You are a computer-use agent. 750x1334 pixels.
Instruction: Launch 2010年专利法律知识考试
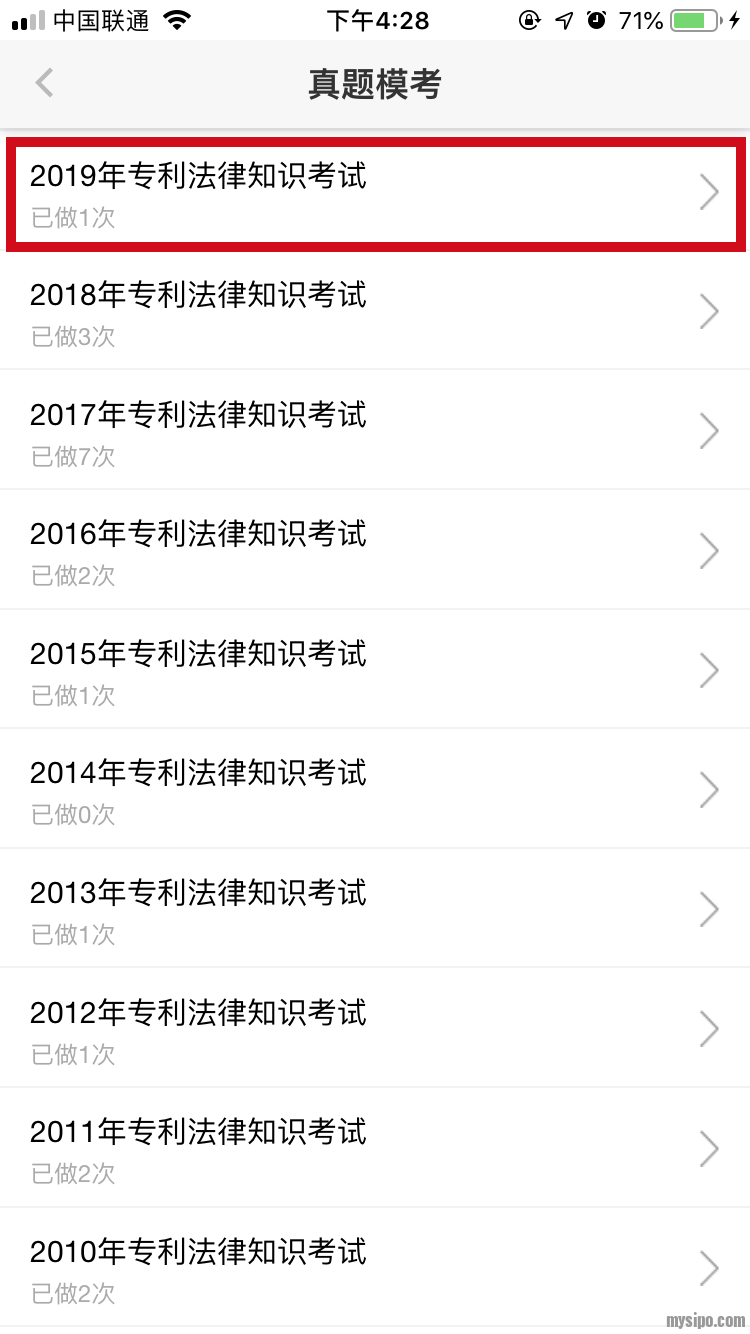click(x=374, y=1268)
